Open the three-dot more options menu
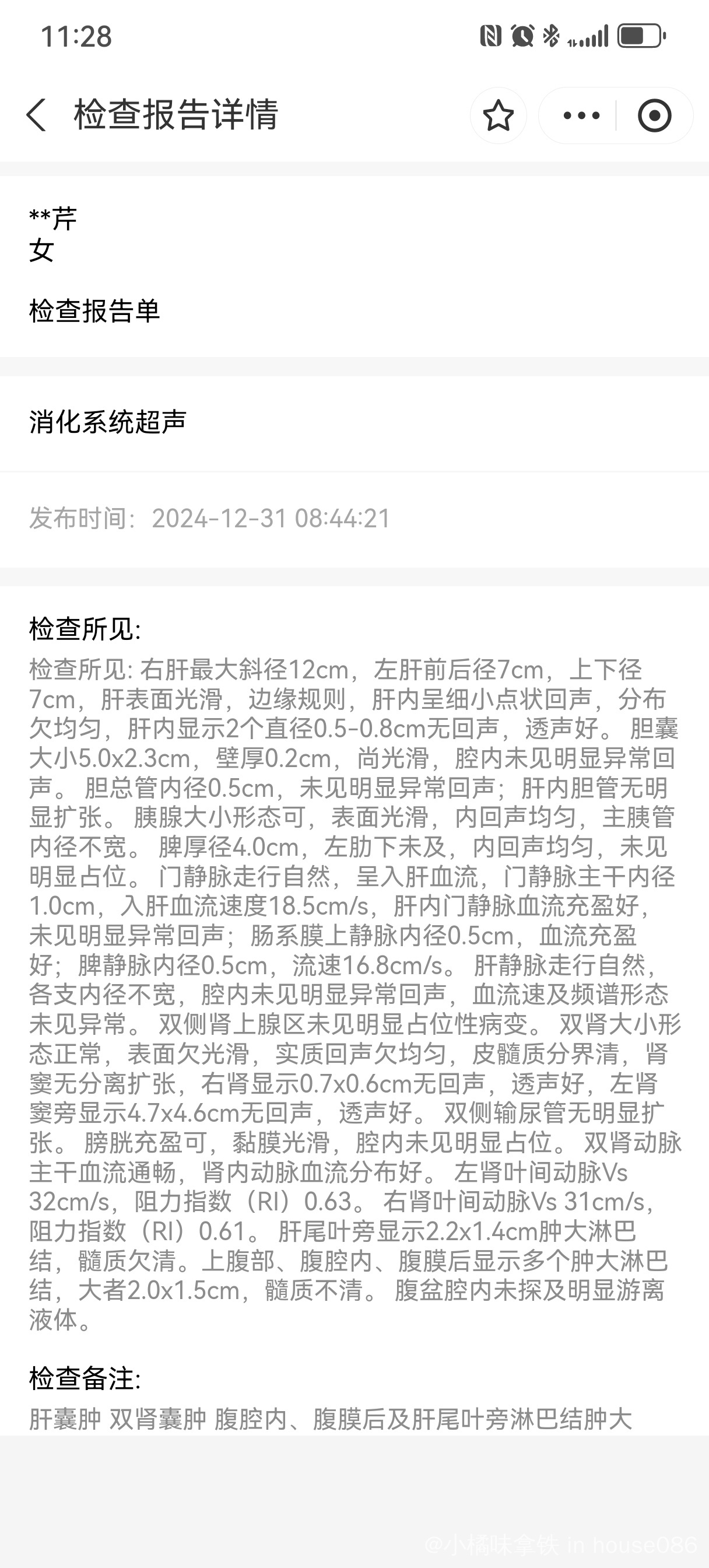Viewport: 709px width, 1568px height. tap(581, 116)
